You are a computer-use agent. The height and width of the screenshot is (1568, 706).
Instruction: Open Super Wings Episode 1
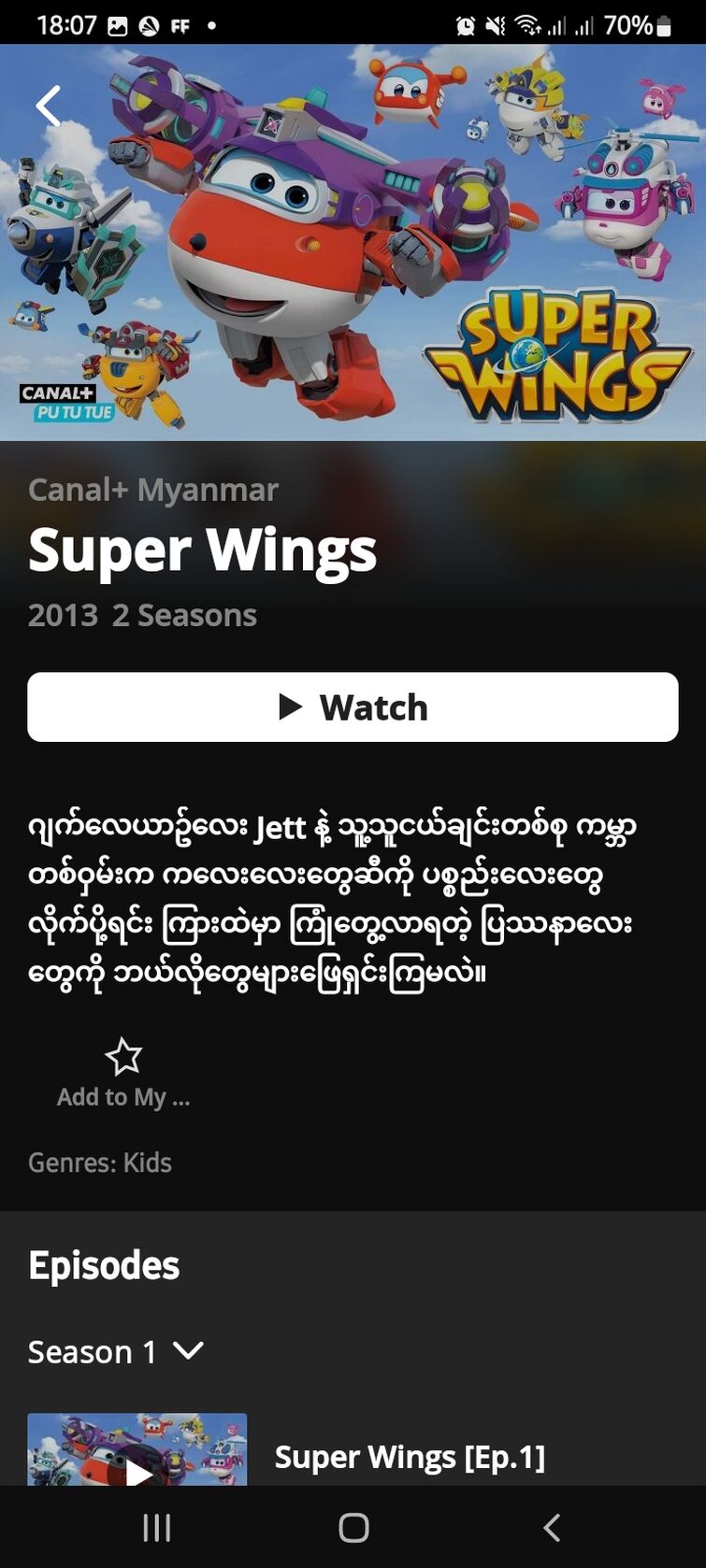(x=411, y=1456)
